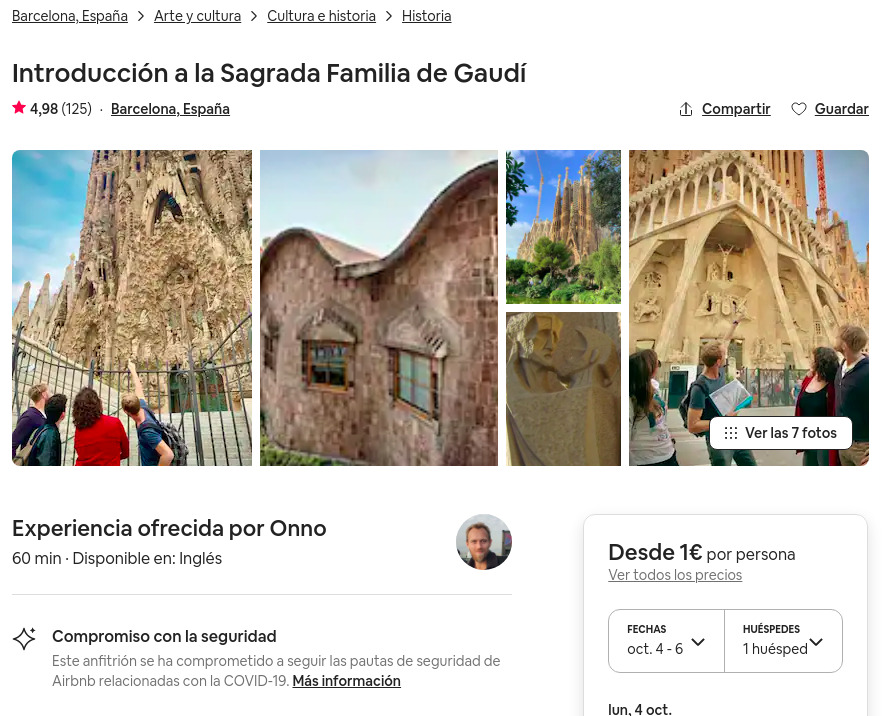Screen dimensions: 891x716
Task: Open the small photo of Sagrada Familia towers
Action: pyautogui.click(x=563, y=227)
